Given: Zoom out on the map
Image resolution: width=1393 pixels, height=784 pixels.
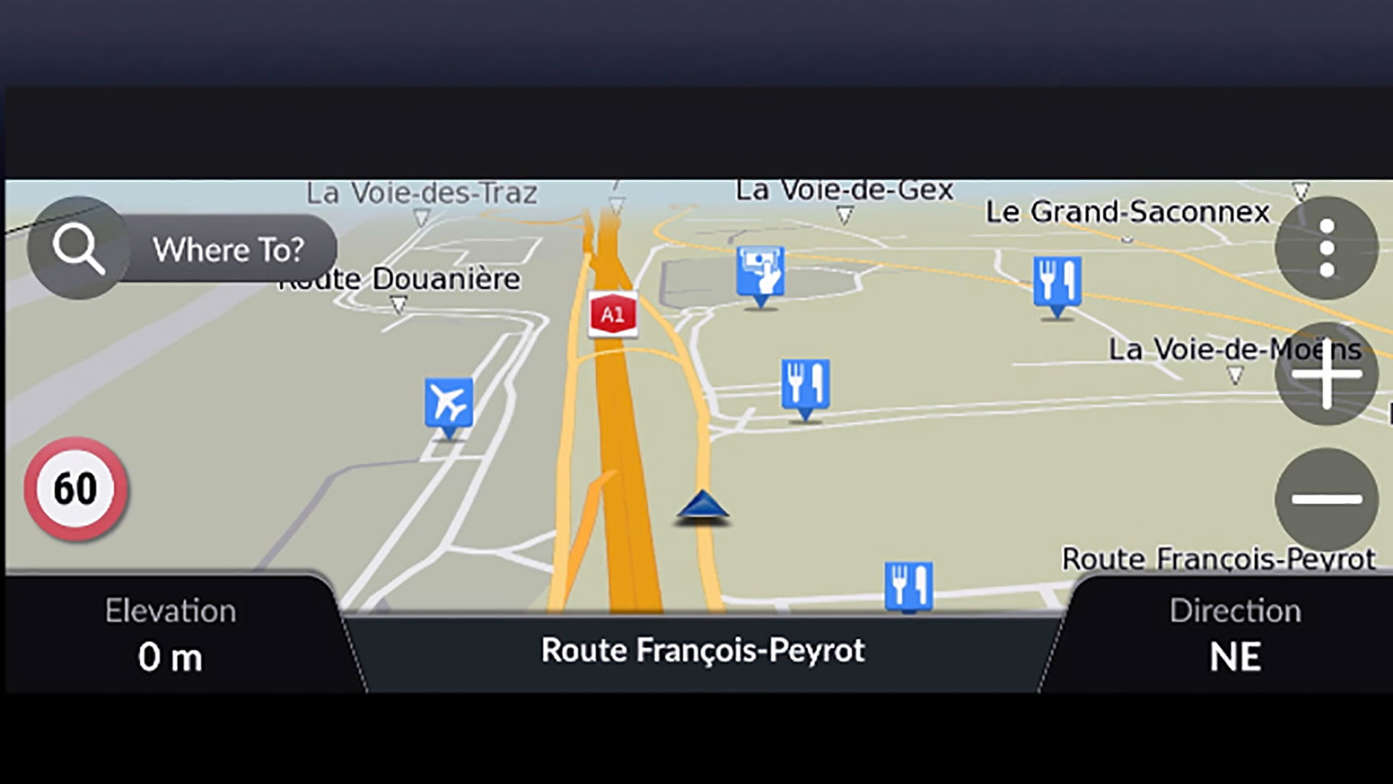Looking at the screenshot, I should point(1326,498).
